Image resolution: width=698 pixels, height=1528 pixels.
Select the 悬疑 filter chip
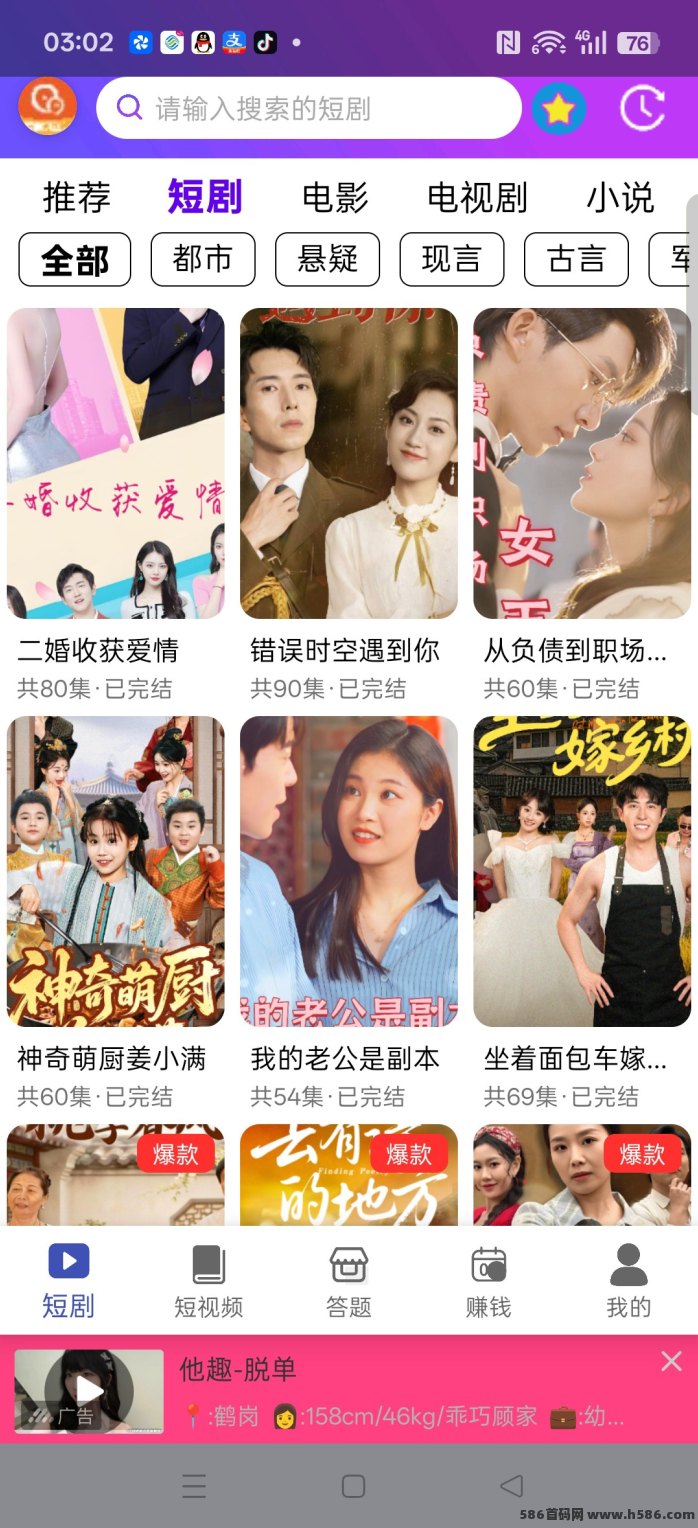327,260
